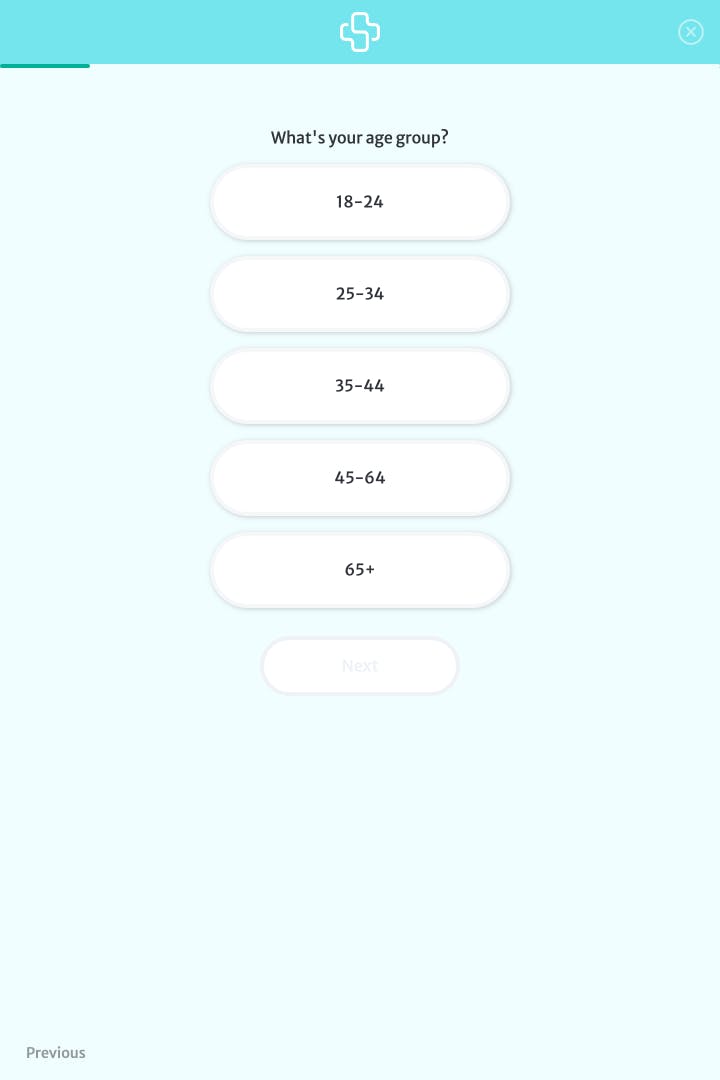Click the close icon in the teal header bar

pos(691,32)
